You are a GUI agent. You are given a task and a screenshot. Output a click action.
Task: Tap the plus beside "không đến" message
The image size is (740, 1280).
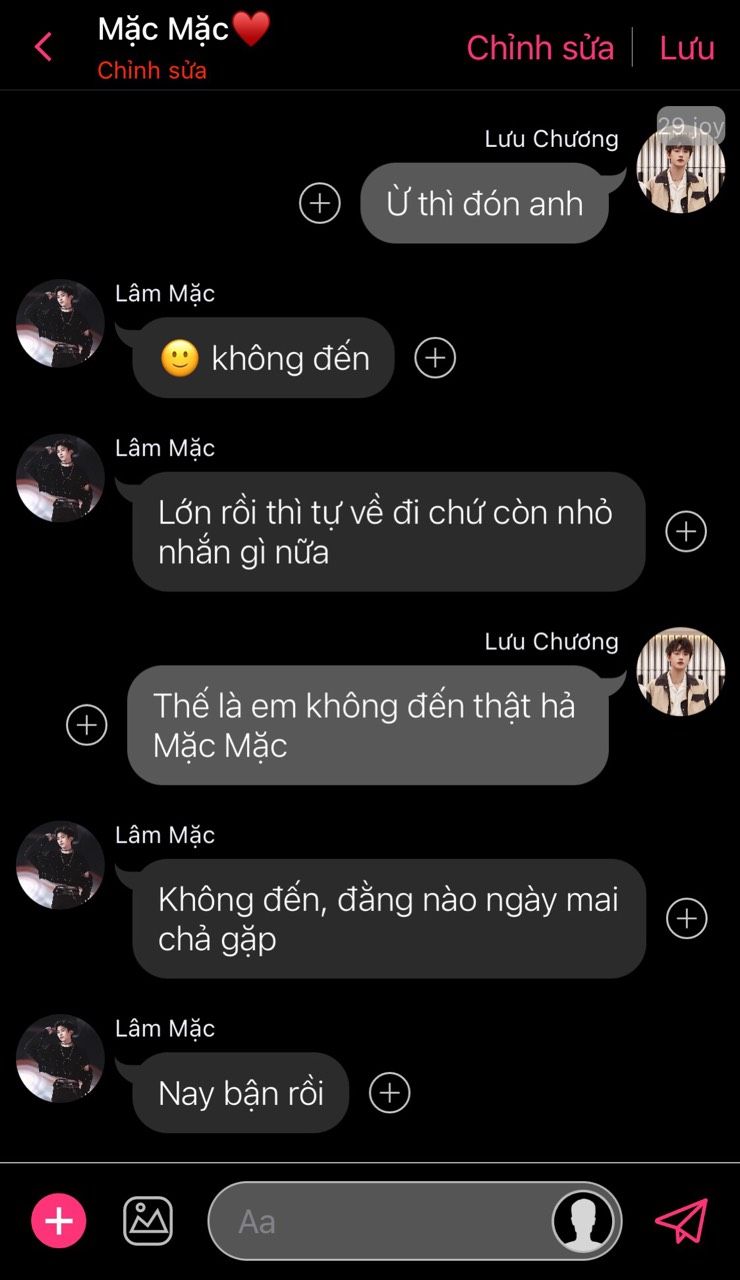tap(435, 358)
